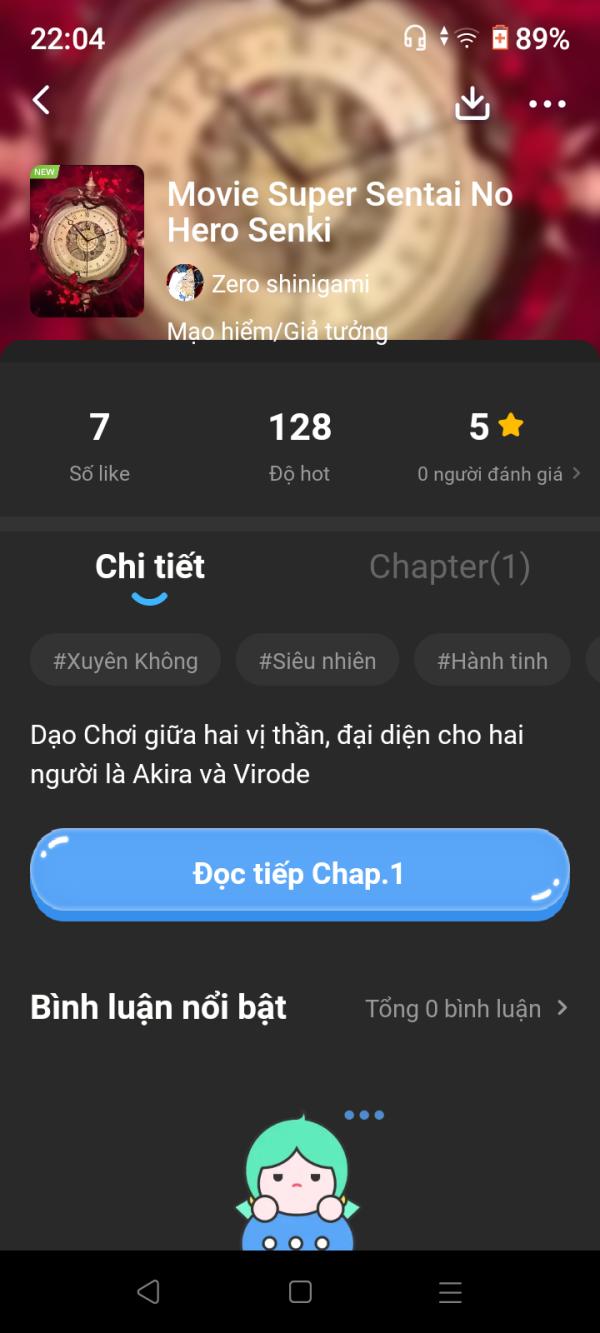The image size is (600, 1333).
Task: Switch to the Chapter(1) tab
Action: [449, 567]
